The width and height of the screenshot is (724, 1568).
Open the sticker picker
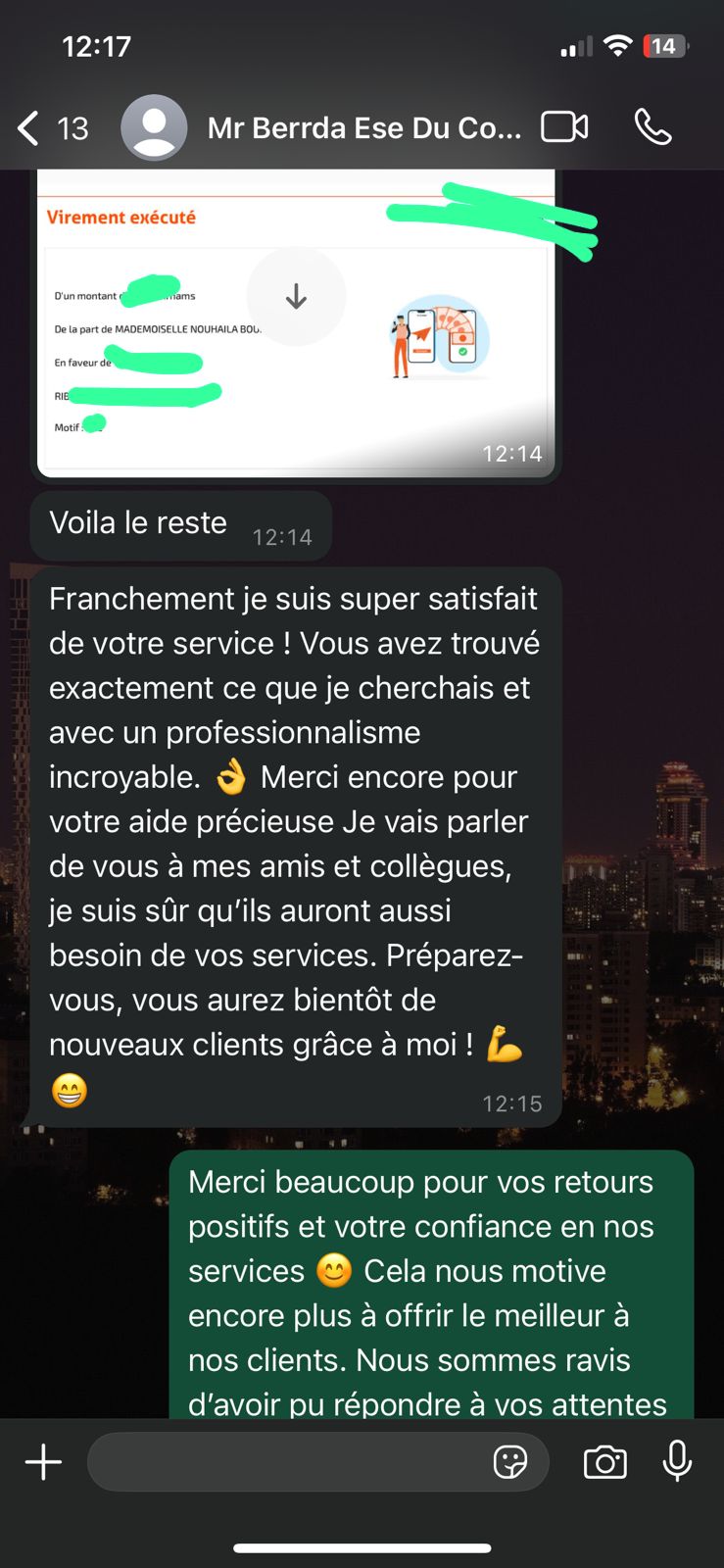[x=510, y=1462]
